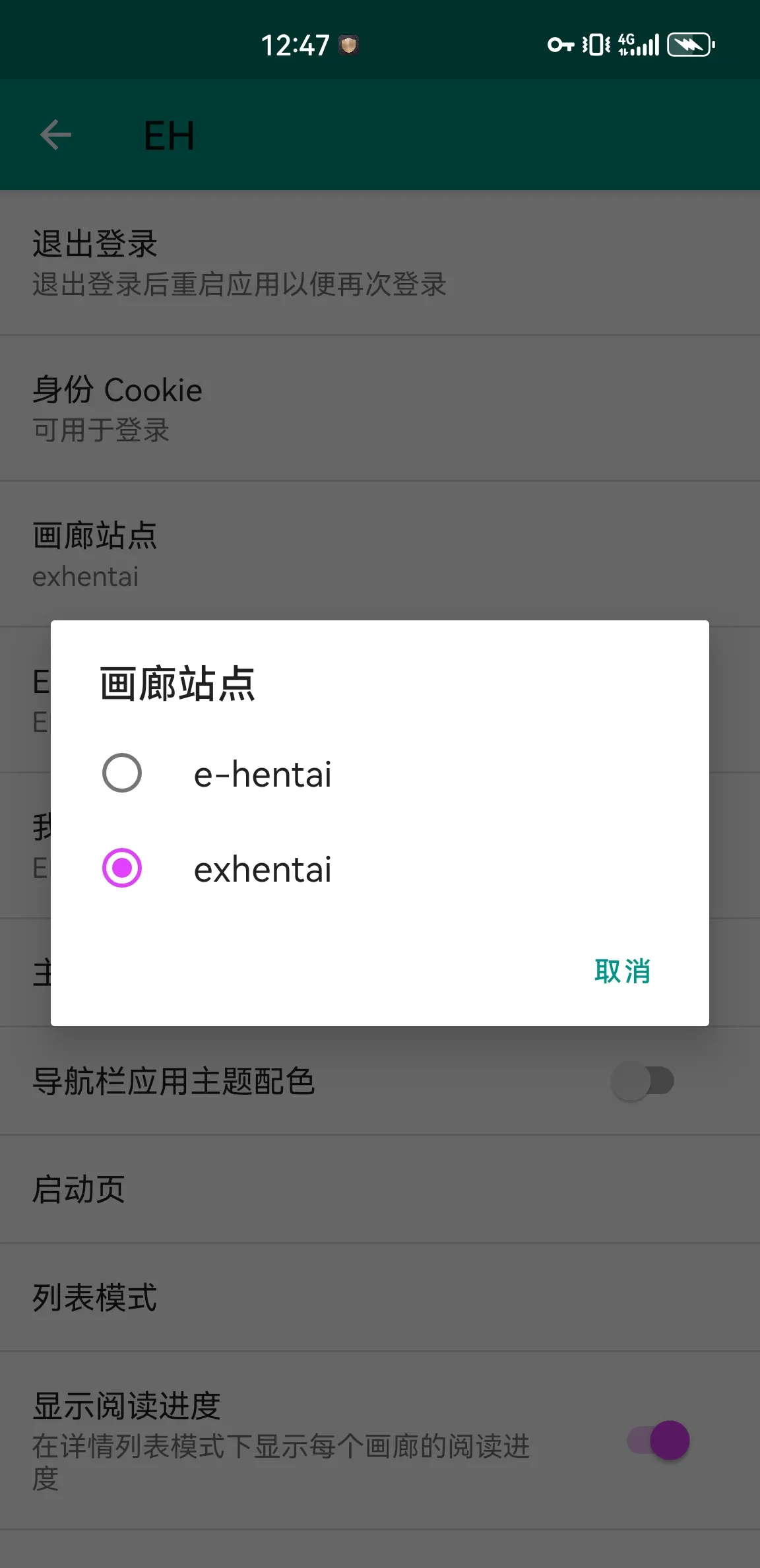Viewport: 760px width, 1568px height.
Task: Select the e-hentai radio option
Action: [123, 773]
